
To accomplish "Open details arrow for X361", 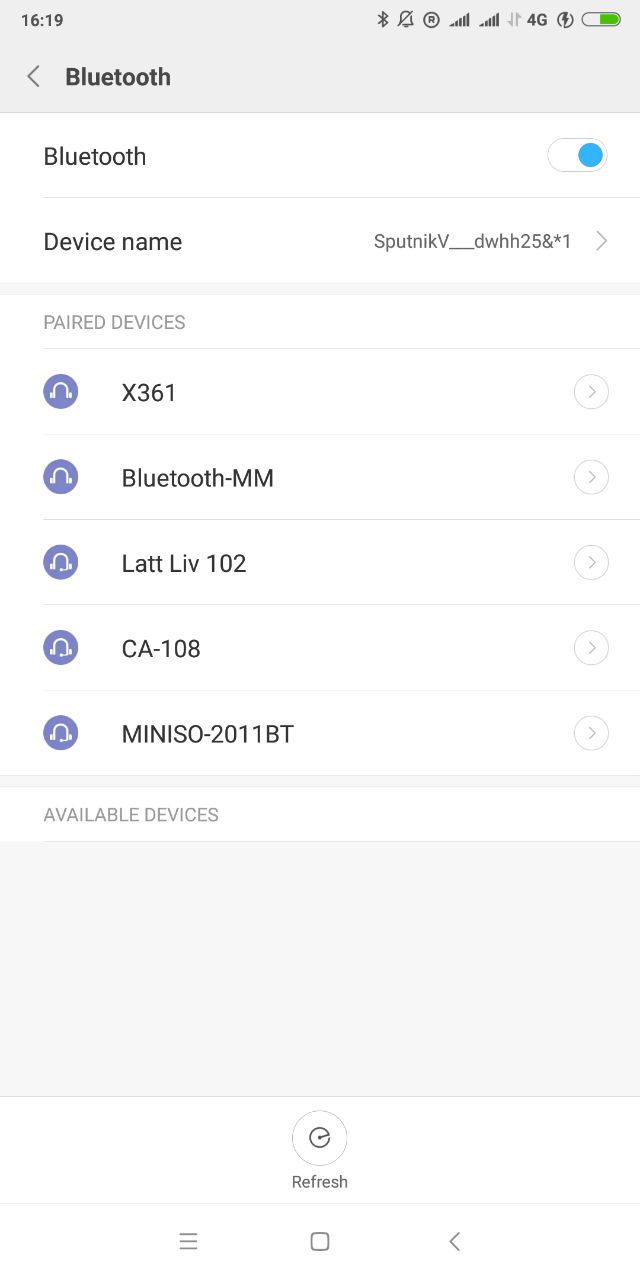I will tap(591, 392).
